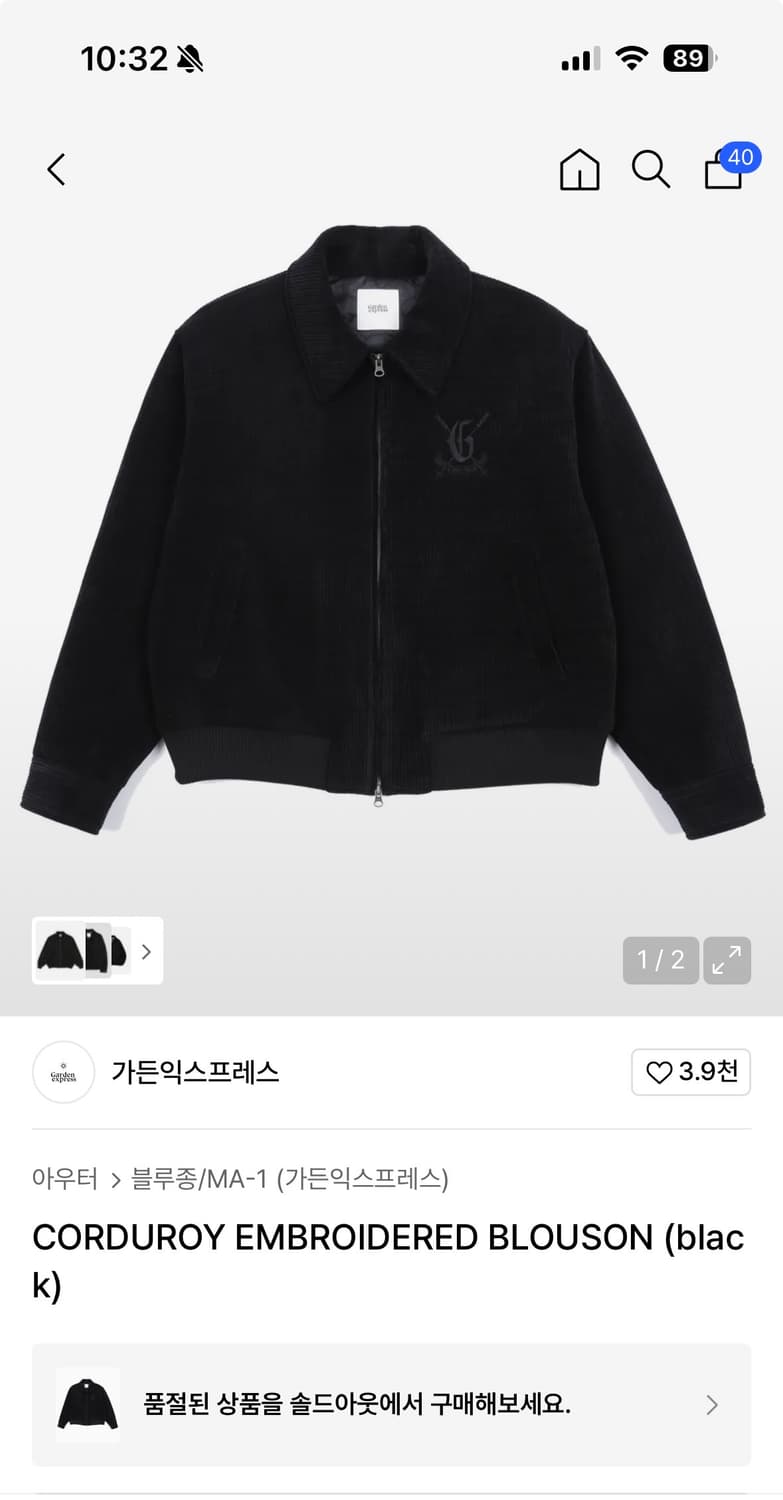The image size is (783, 1500).
Task: Tap the battery indicator showing 89
Action: (x=688, y=58)
